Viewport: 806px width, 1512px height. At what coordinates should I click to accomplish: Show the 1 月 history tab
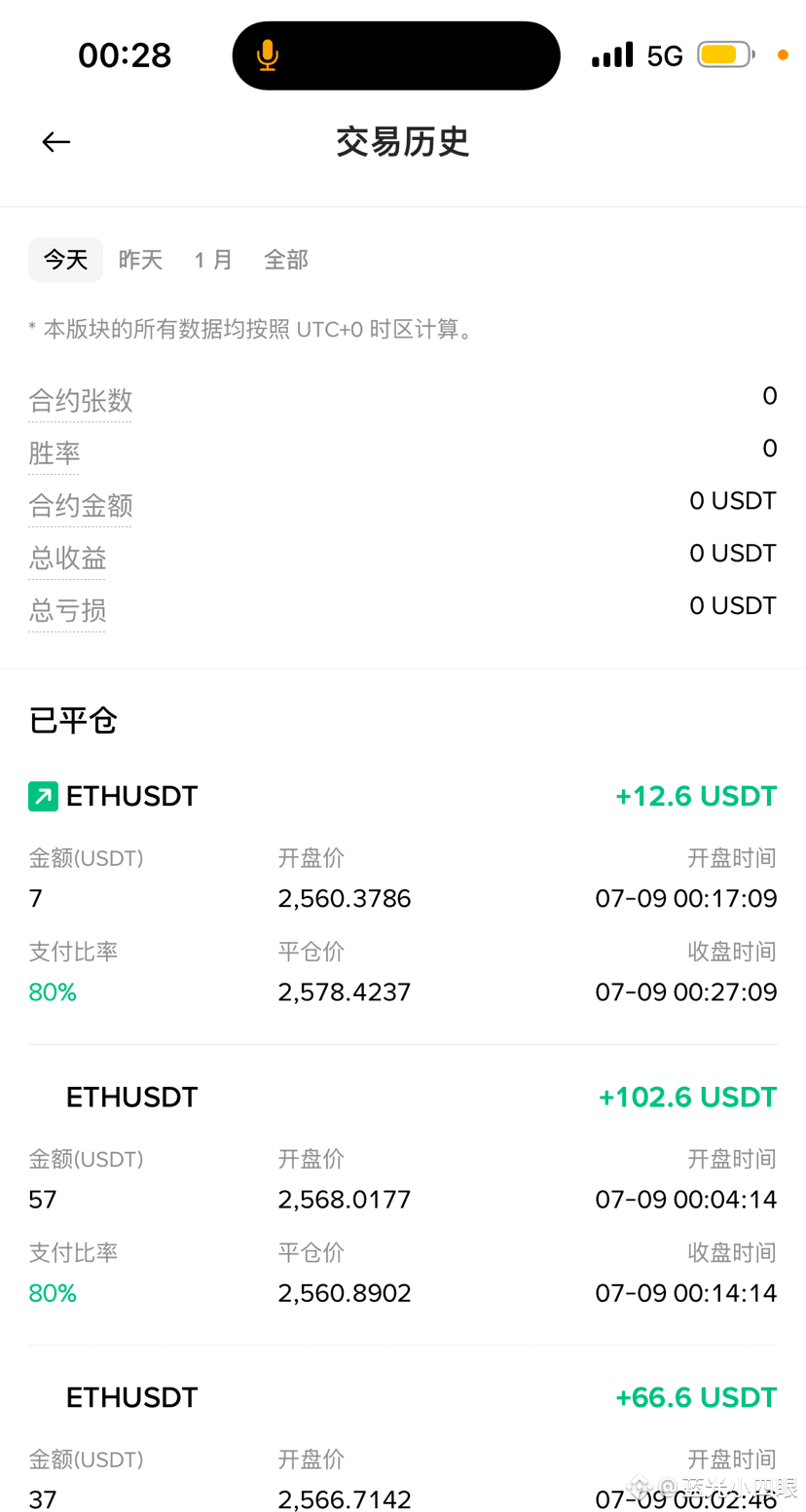213,260
